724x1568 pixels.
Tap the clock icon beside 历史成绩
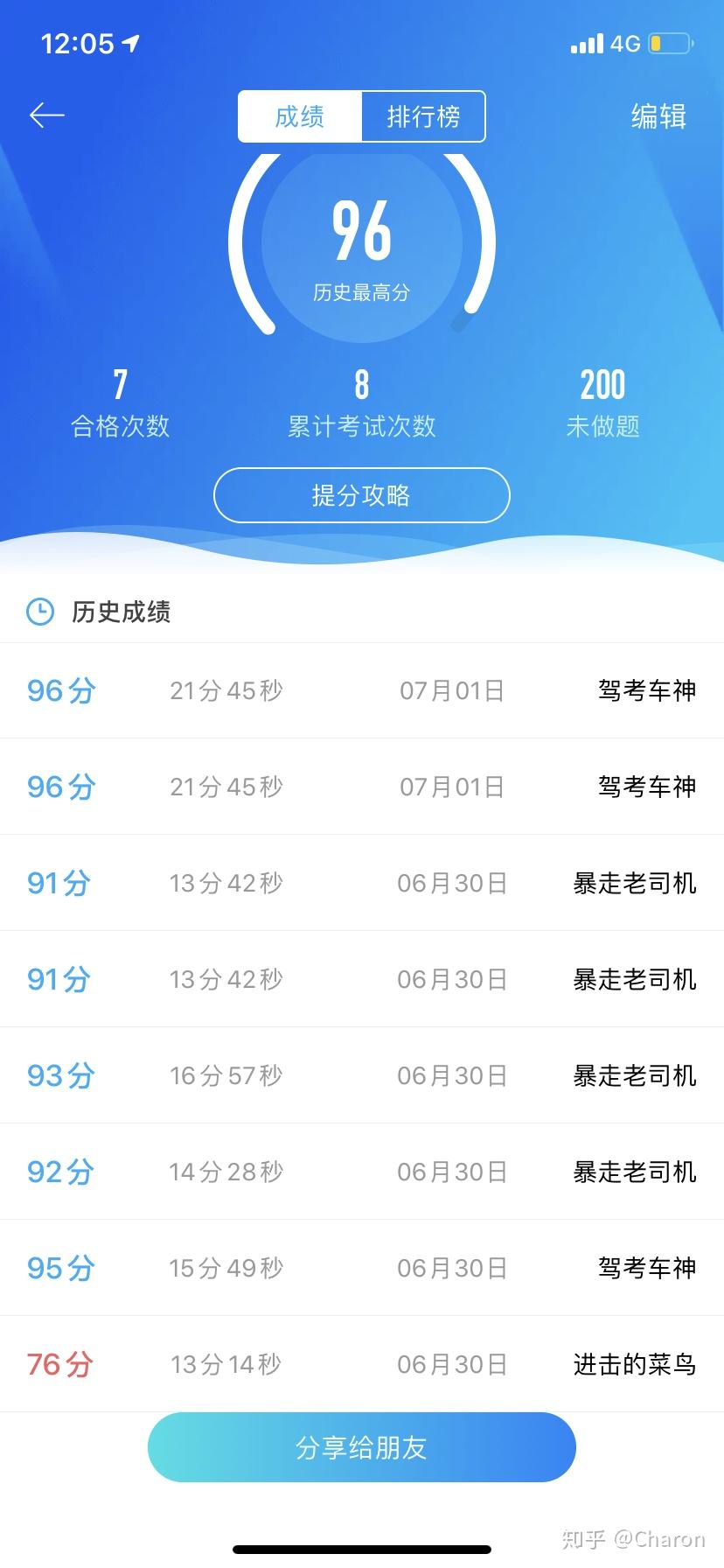[38, 612]
